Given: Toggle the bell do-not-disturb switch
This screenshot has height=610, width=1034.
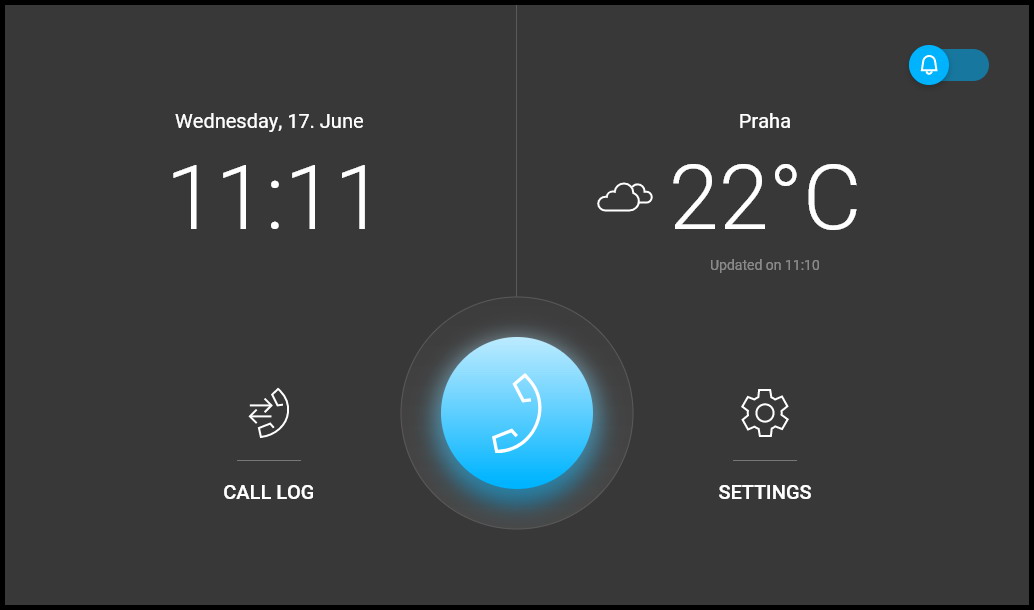Looking at the screenshot, I should click(x=948, y=65).
